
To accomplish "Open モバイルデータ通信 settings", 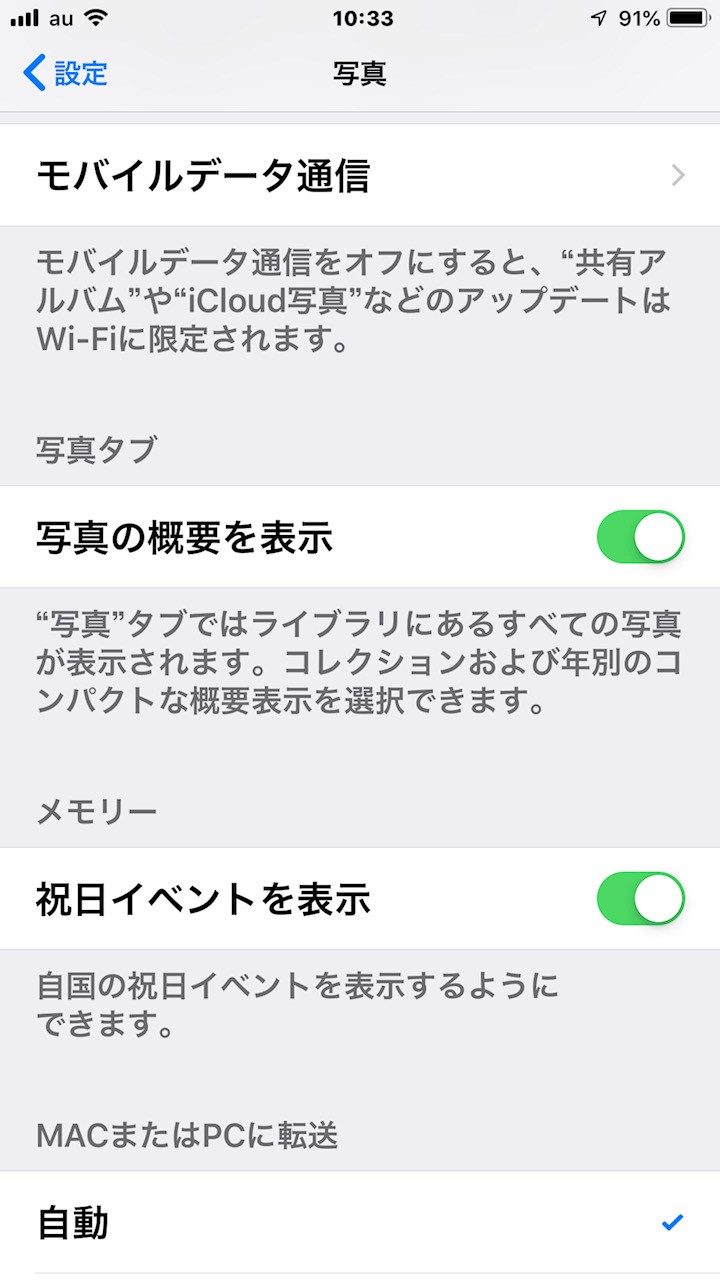I will pyautogui.click(x=360, y=176).
